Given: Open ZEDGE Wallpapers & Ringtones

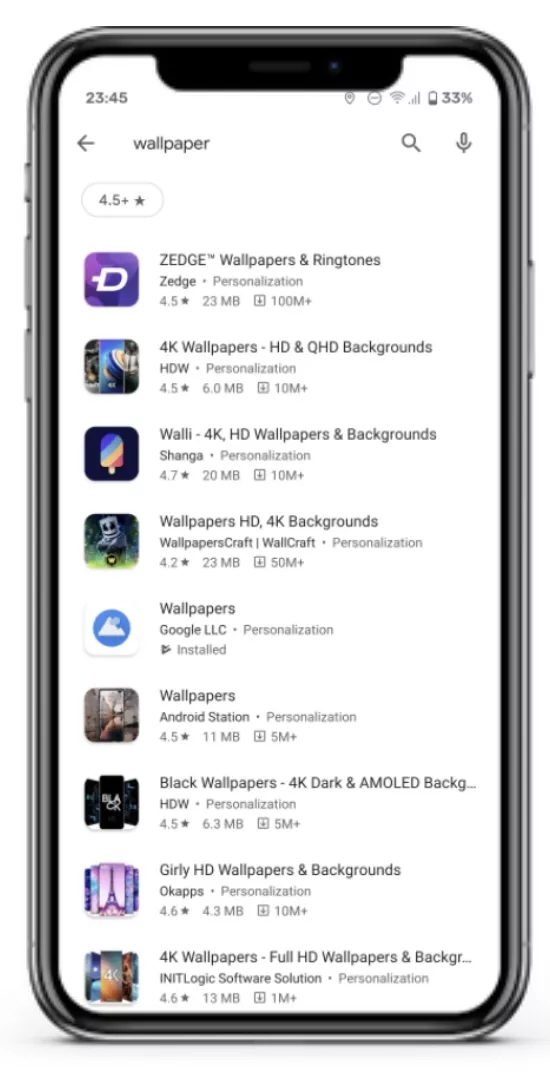Looking at the screenshot, I should click(280, 280).
